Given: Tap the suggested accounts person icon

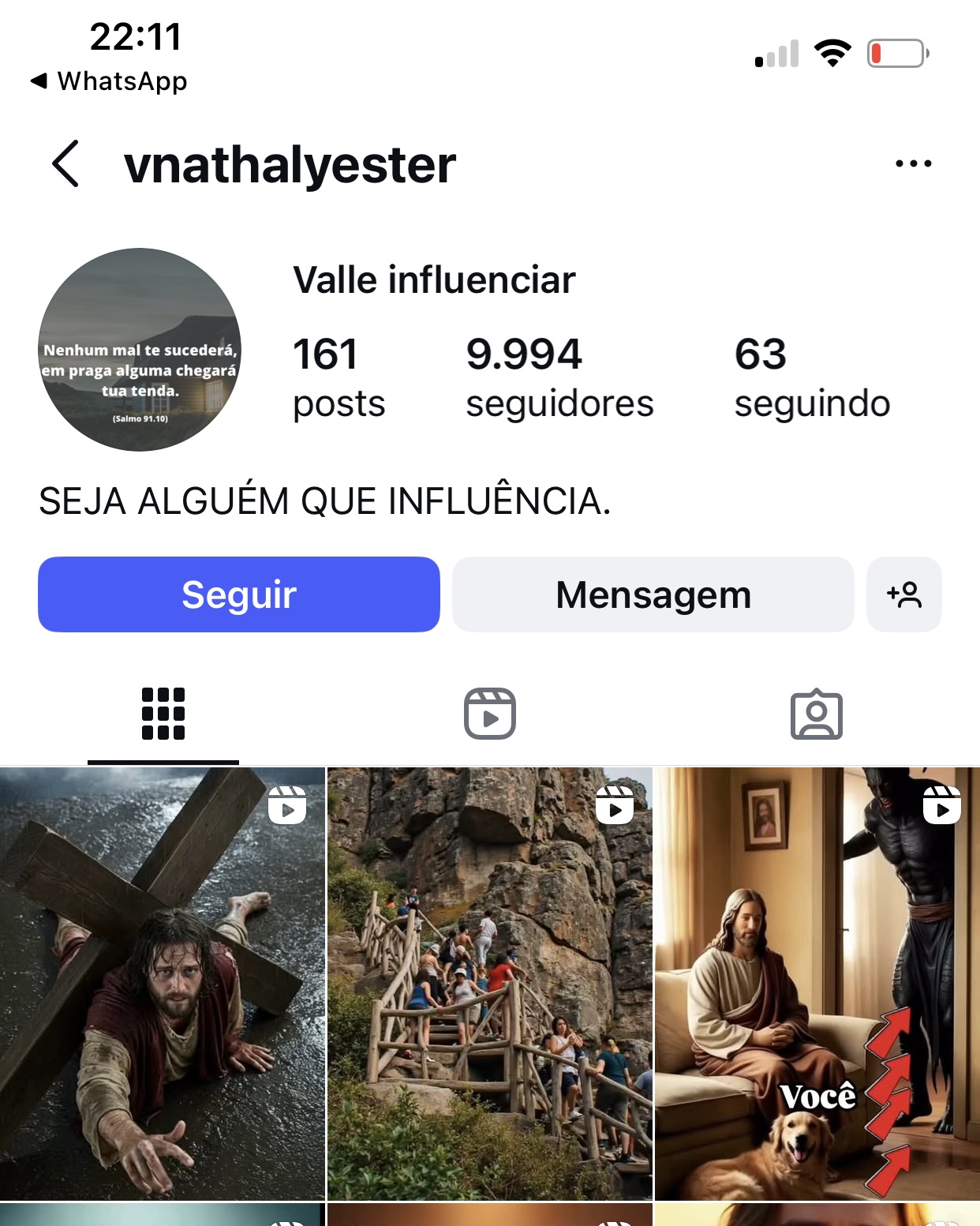Looking at the screenshot, I should [x=903, y=594].
